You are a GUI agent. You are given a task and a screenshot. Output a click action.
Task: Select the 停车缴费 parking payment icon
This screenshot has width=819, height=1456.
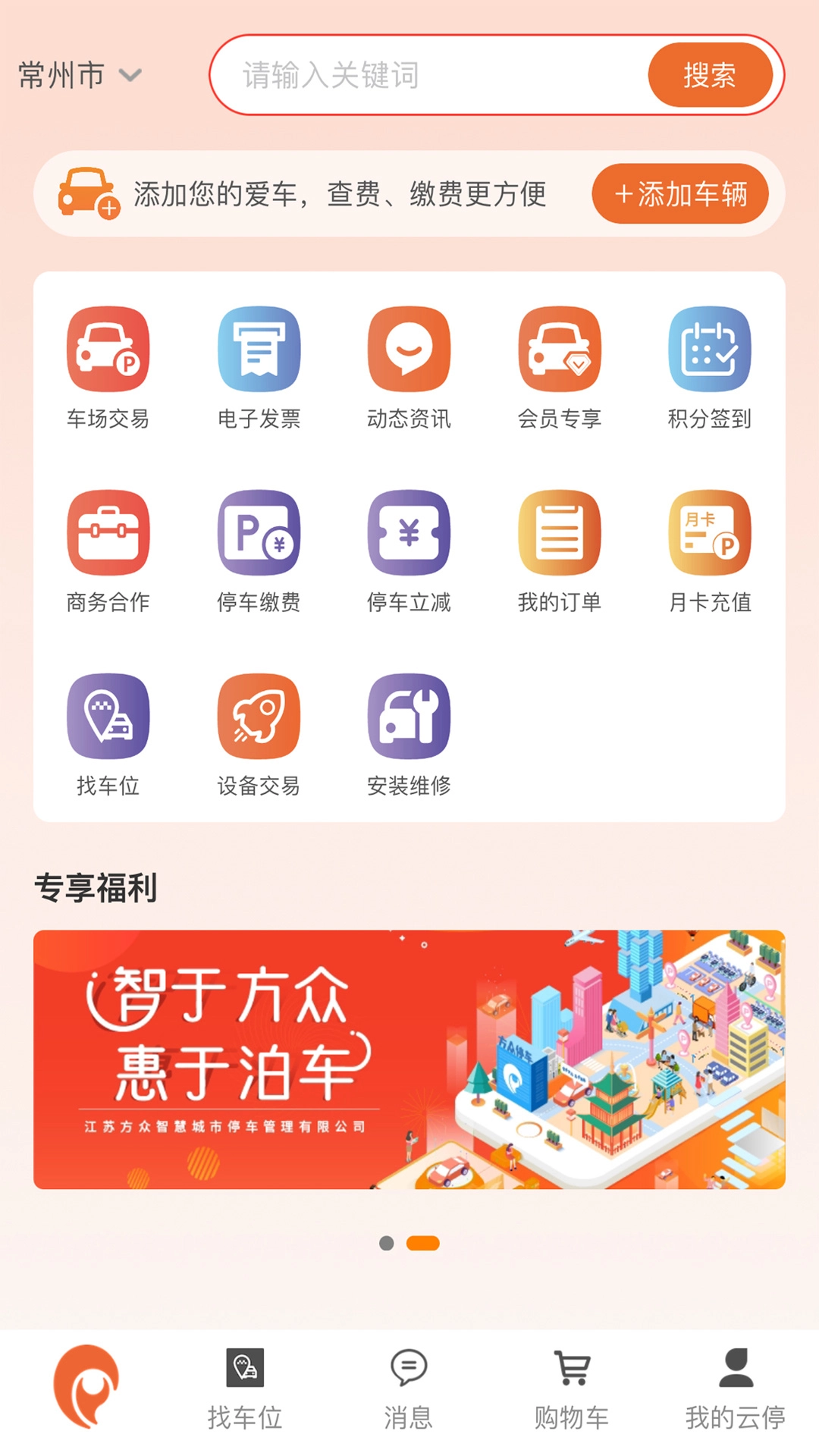(x=259, y=535)
